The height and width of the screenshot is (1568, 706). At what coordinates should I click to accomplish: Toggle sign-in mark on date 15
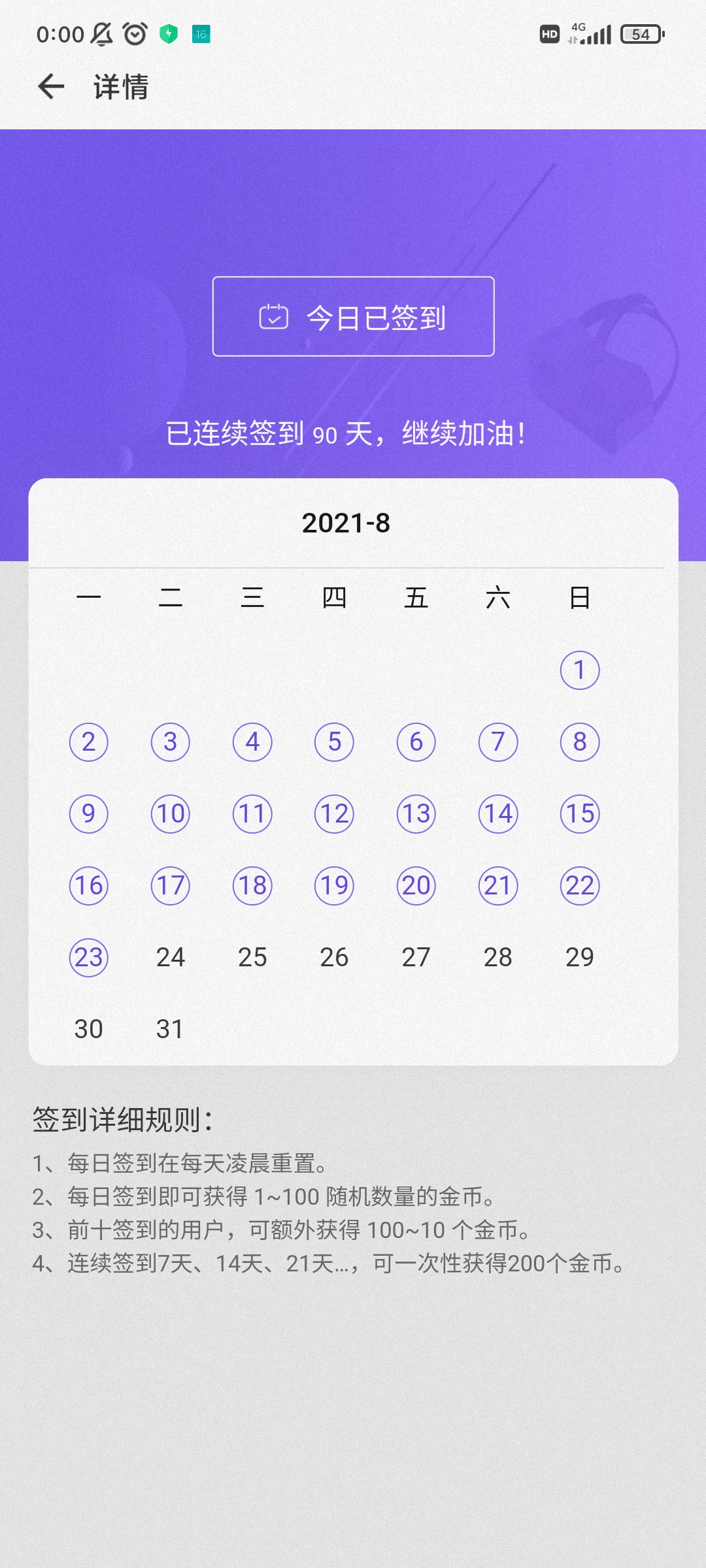[x=580, y=813]
